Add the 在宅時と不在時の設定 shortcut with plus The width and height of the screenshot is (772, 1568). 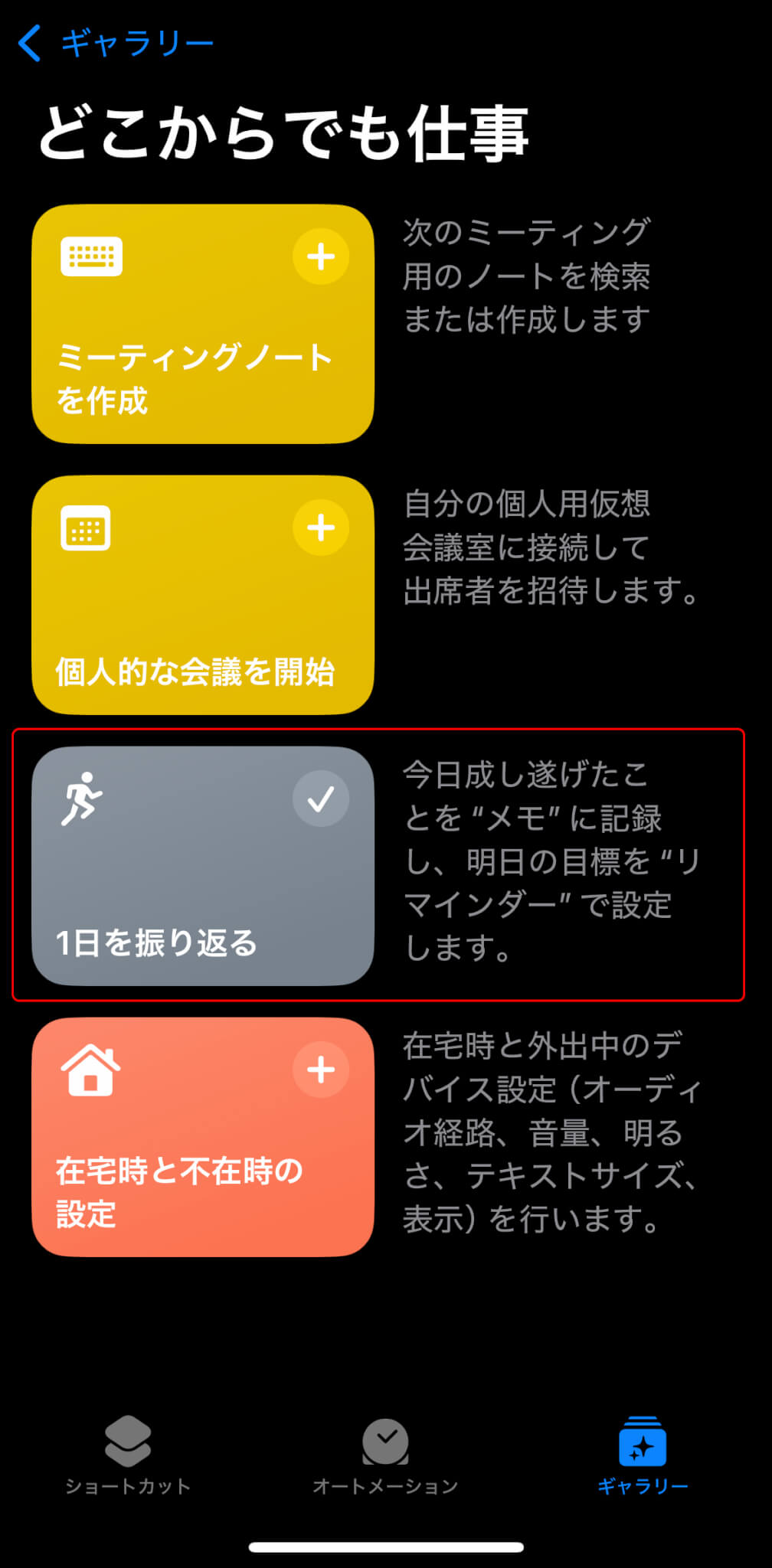(x=321, y=1070)
